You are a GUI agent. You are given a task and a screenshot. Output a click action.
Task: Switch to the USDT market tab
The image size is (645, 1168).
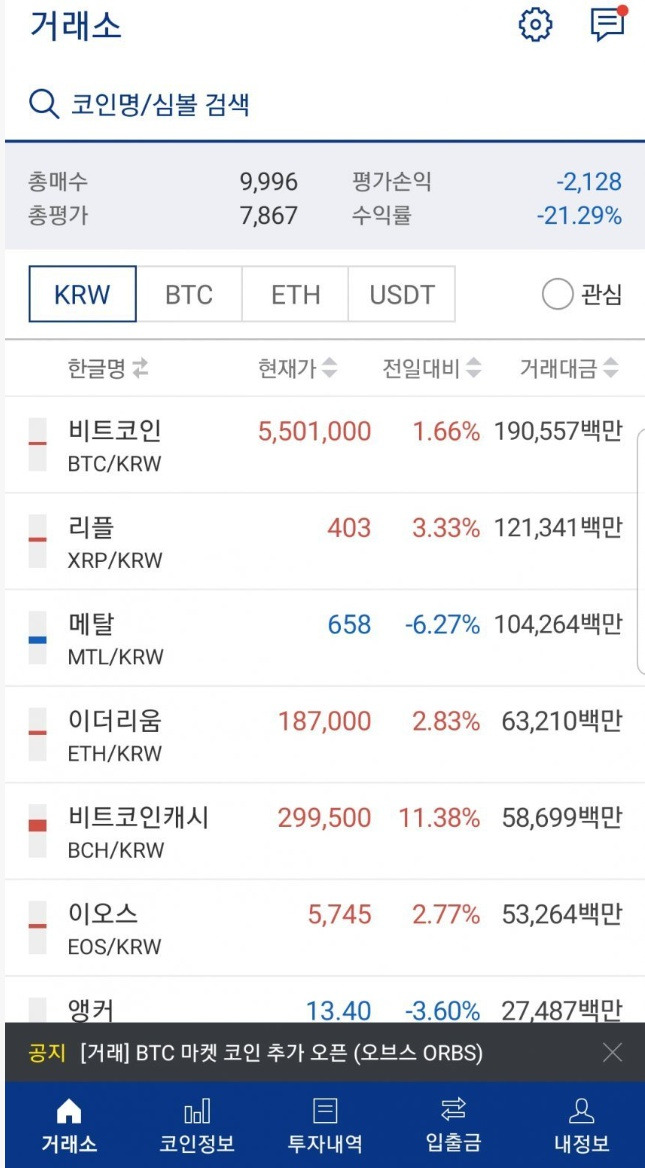[x=401, y=294]
